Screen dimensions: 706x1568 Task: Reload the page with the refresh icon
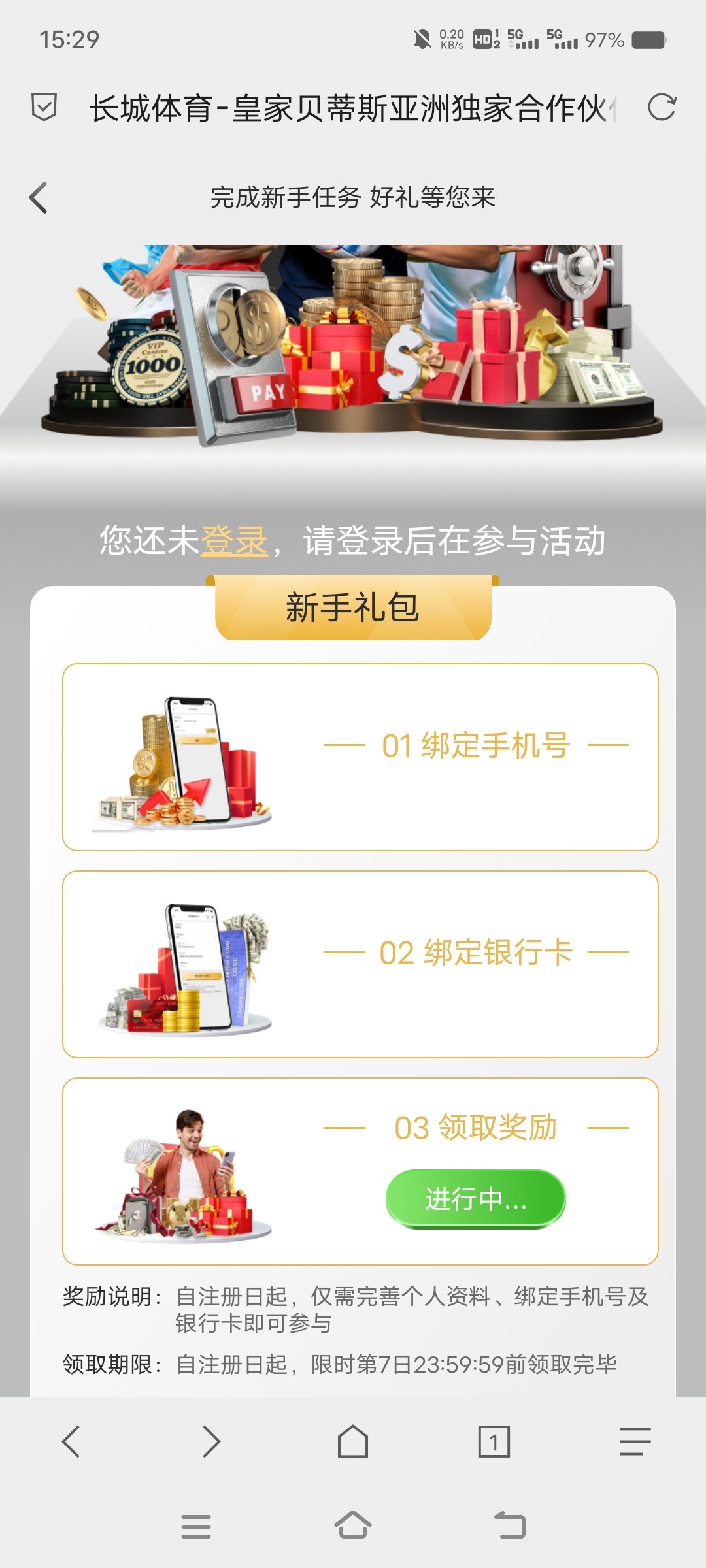(662, 108)
